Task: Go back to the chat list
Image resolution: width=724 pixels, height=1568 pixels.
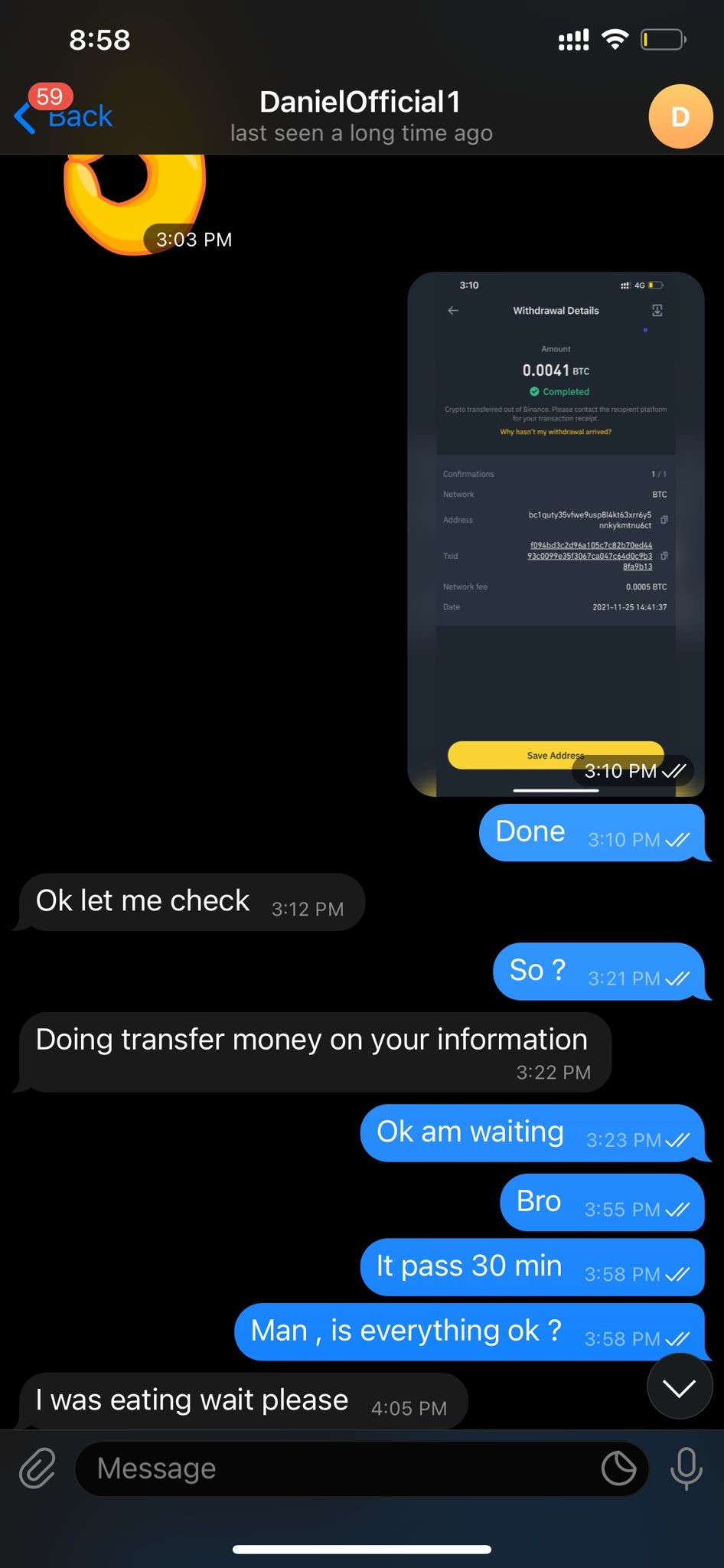Action: click(64, 116)
